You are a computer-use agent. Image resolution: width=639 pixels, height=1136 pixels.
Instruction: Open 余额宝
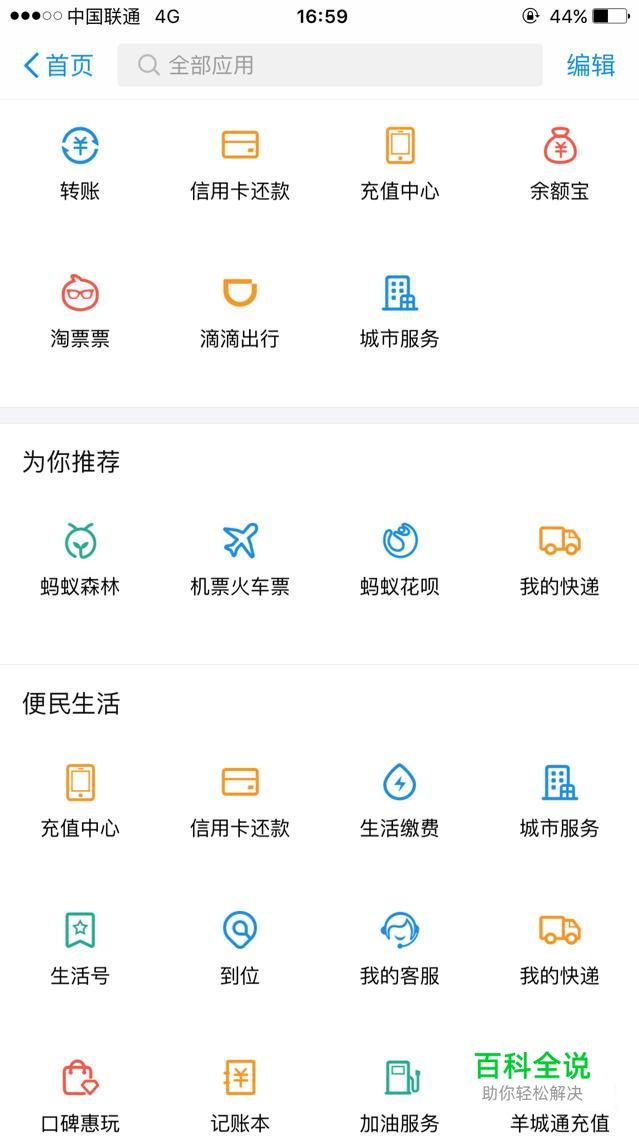559,163
